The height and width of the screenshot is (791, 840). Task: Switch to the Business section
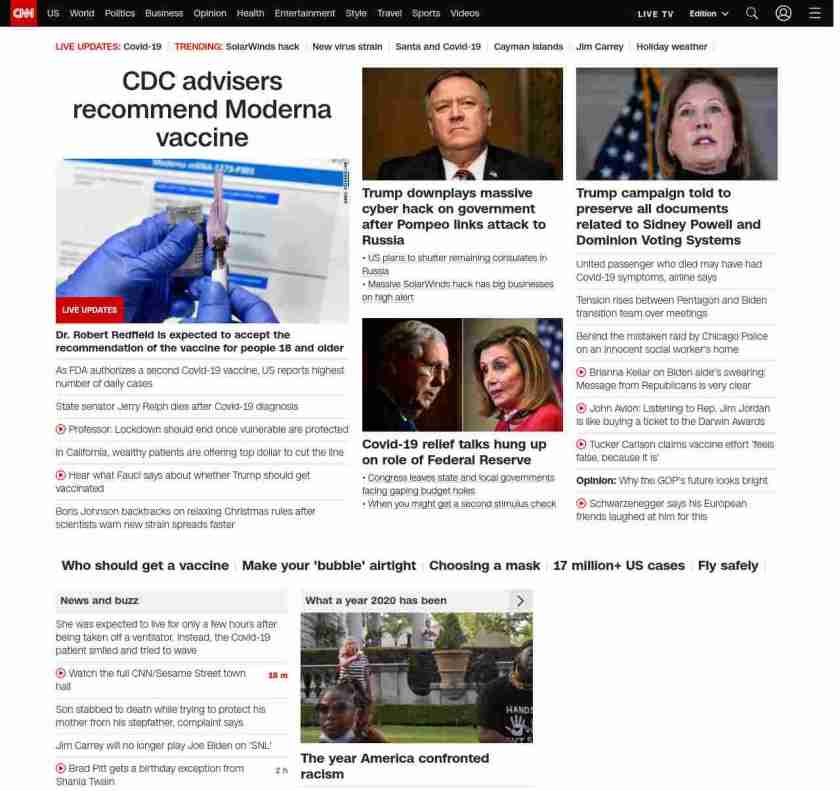[164, 13]
